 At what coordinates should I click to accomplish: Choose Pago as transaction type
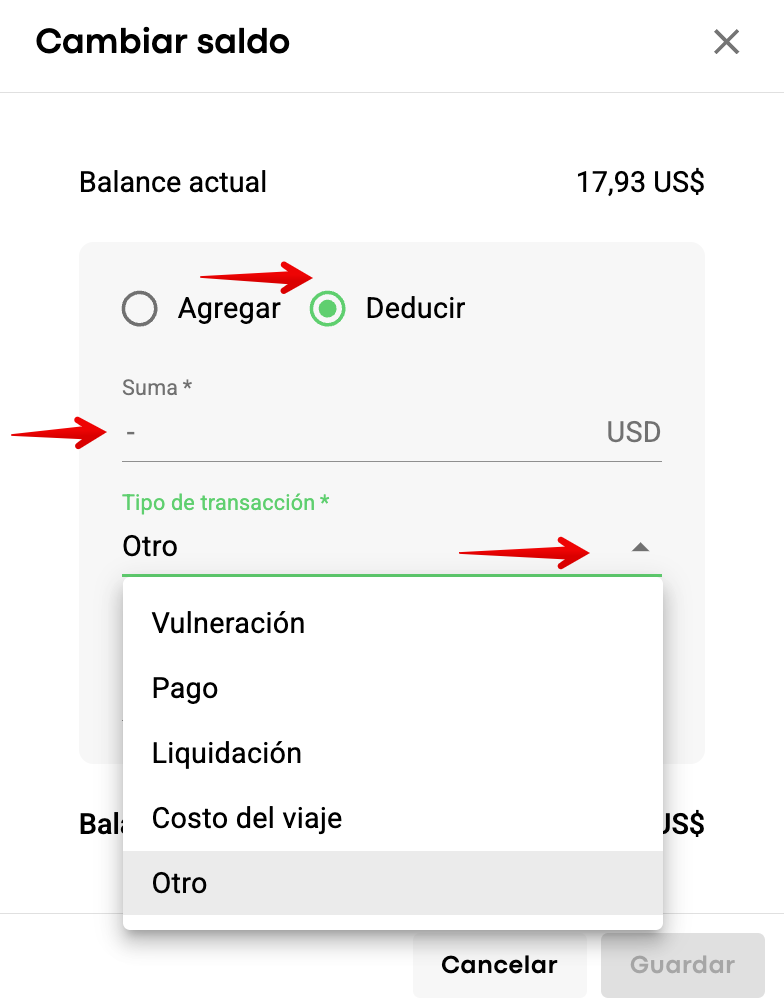tap(185, 688)
